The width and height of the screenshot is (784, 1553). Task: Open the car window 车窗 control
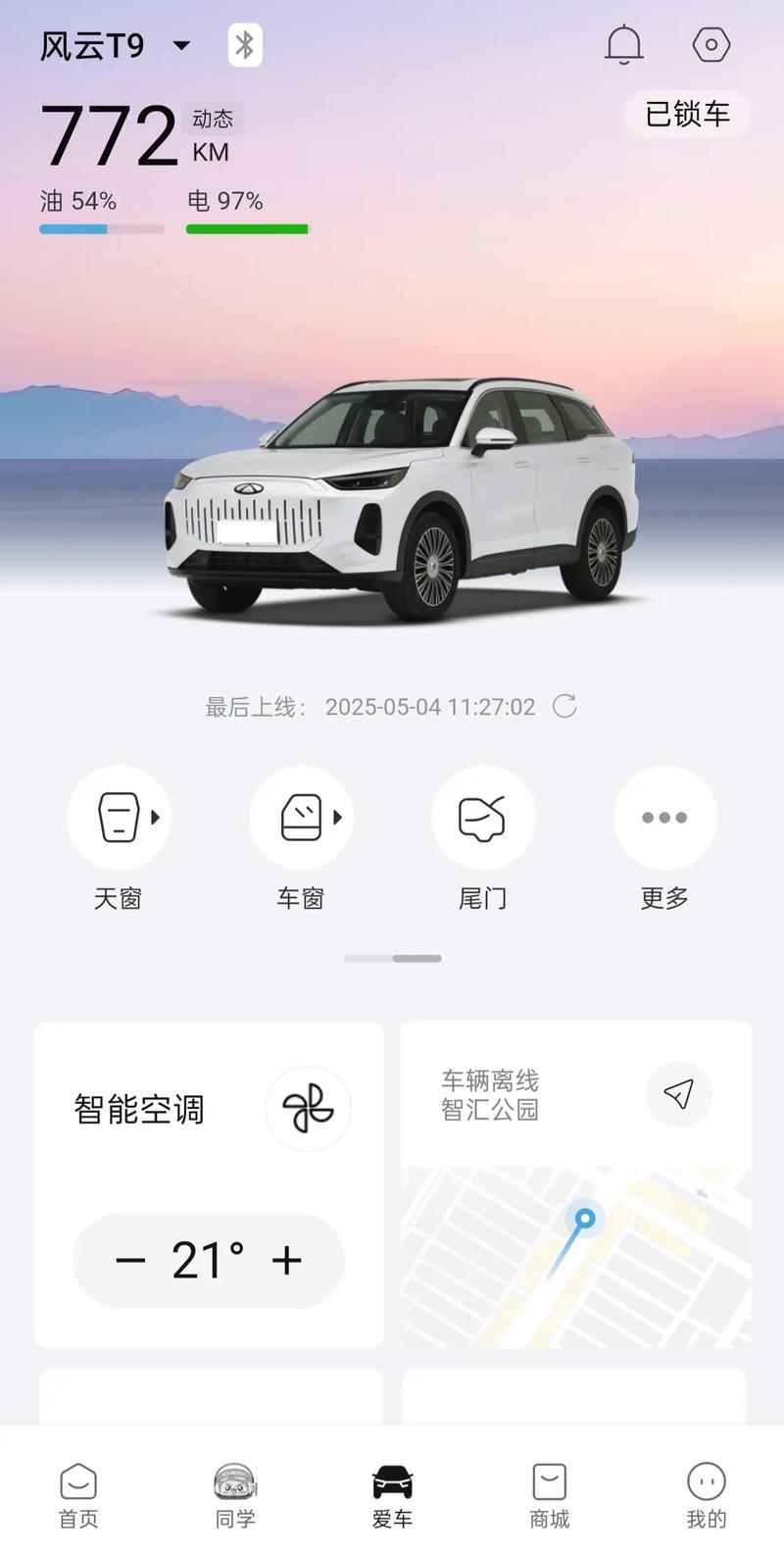(300, 818)
